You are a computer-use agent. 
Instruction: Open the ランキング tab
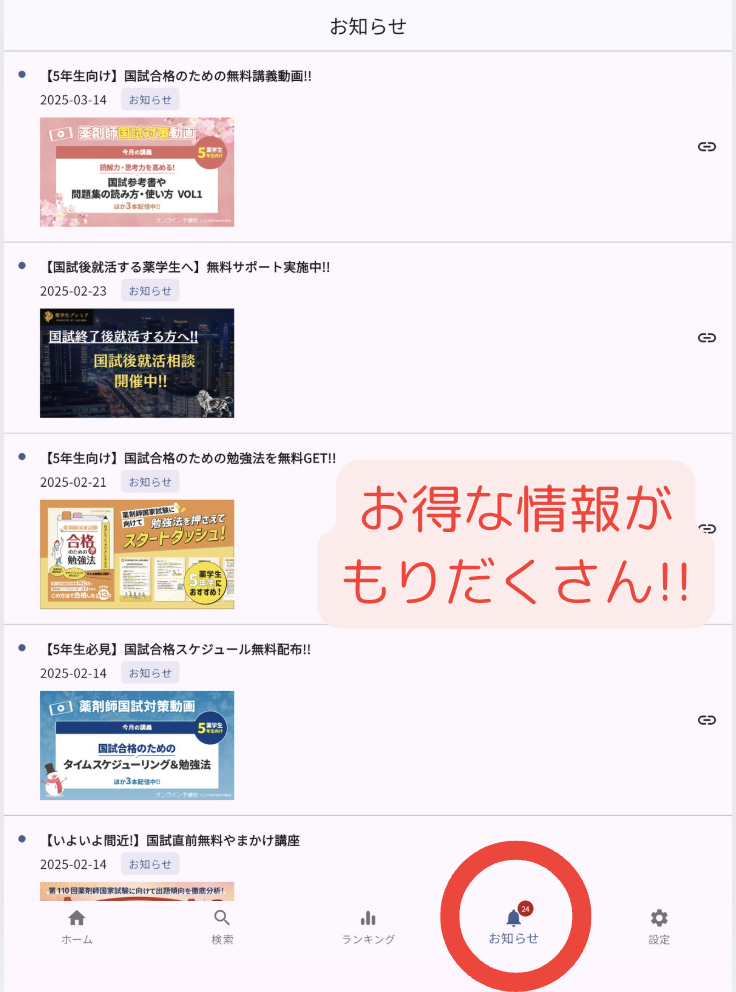(368, 927)
